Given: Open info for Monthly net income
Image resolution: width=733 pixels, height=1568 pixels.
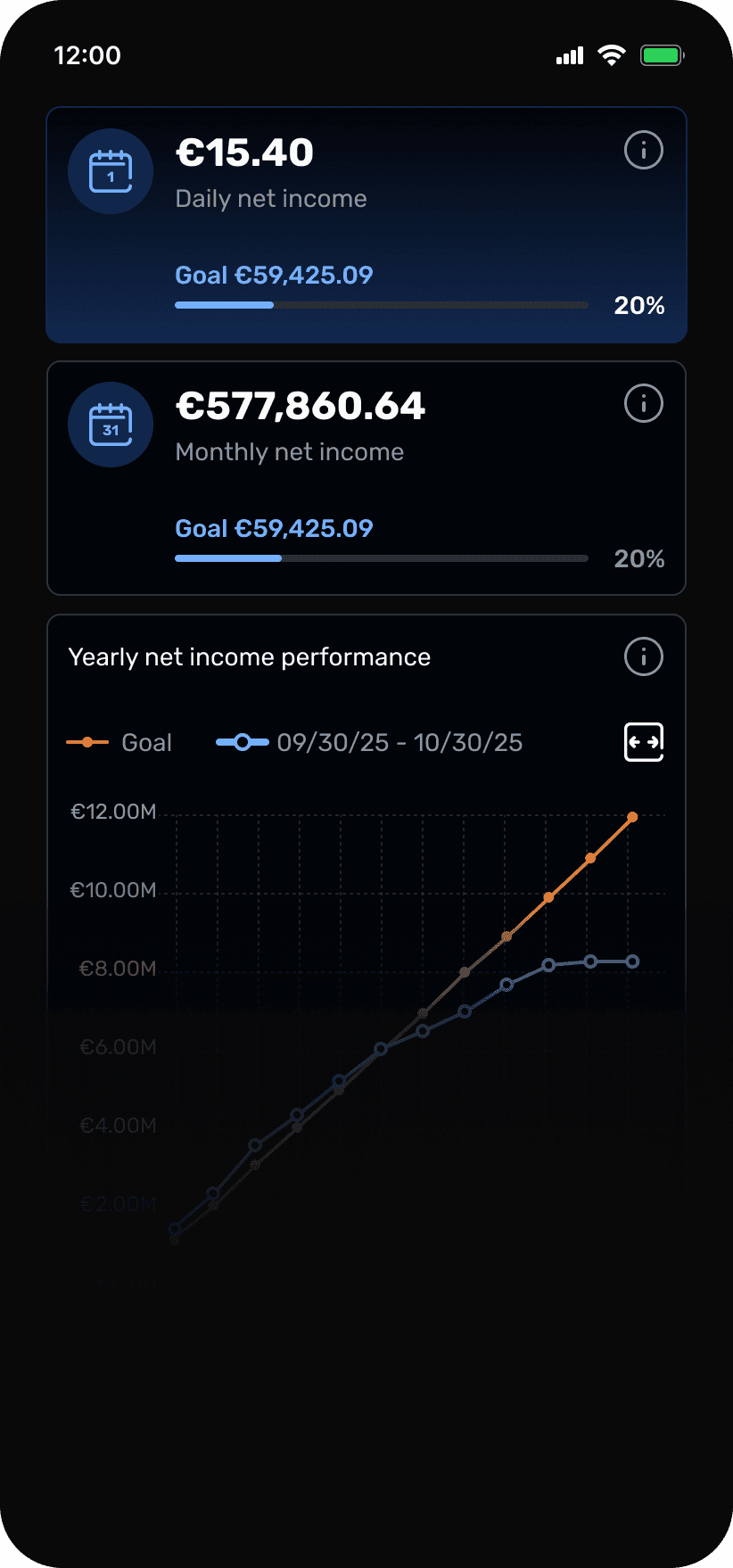Looking at the screenshot, I should click(x=643, y=403).
